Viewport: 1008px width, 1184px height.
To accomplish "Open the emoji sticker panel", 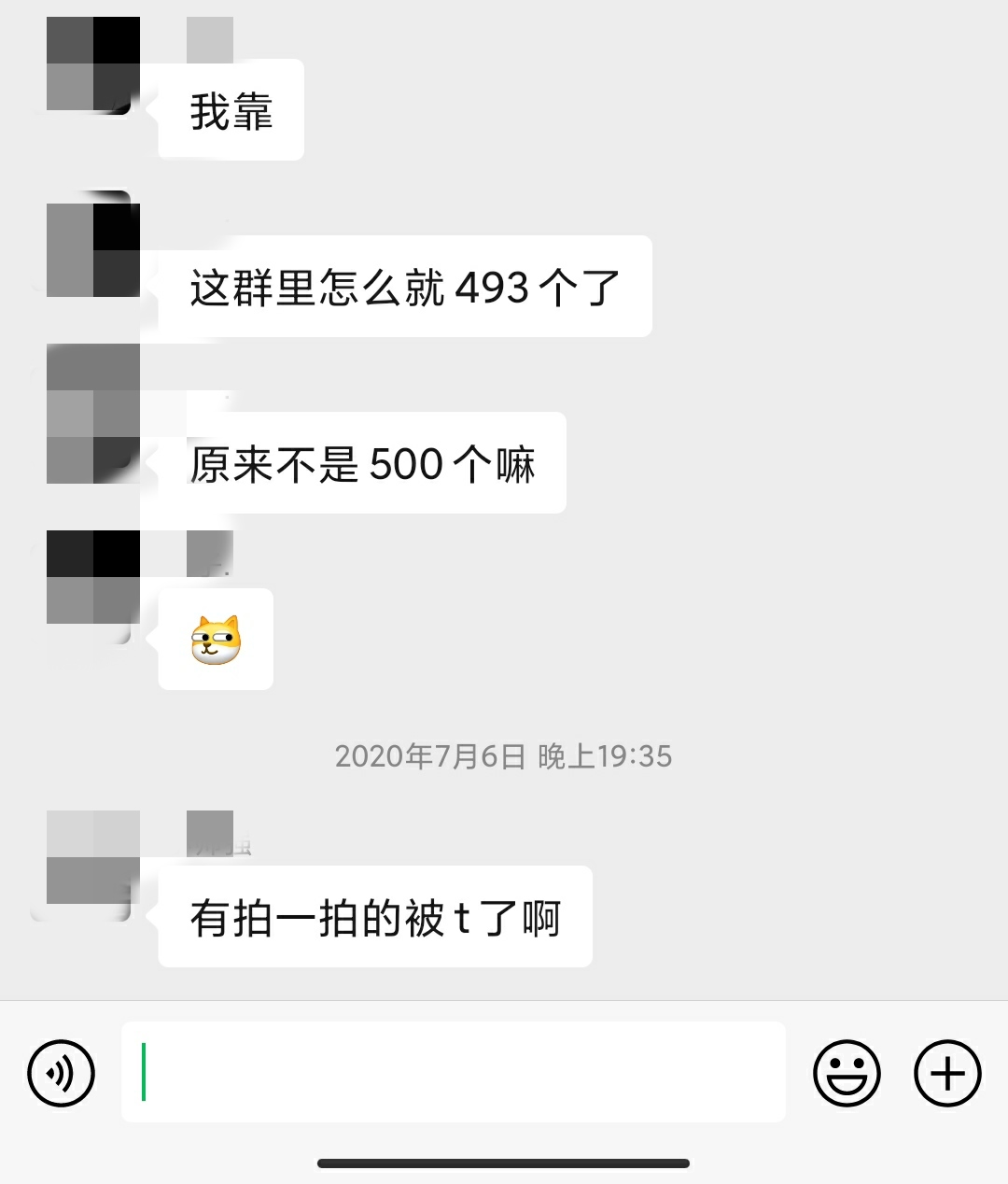I will (847, 1073).
